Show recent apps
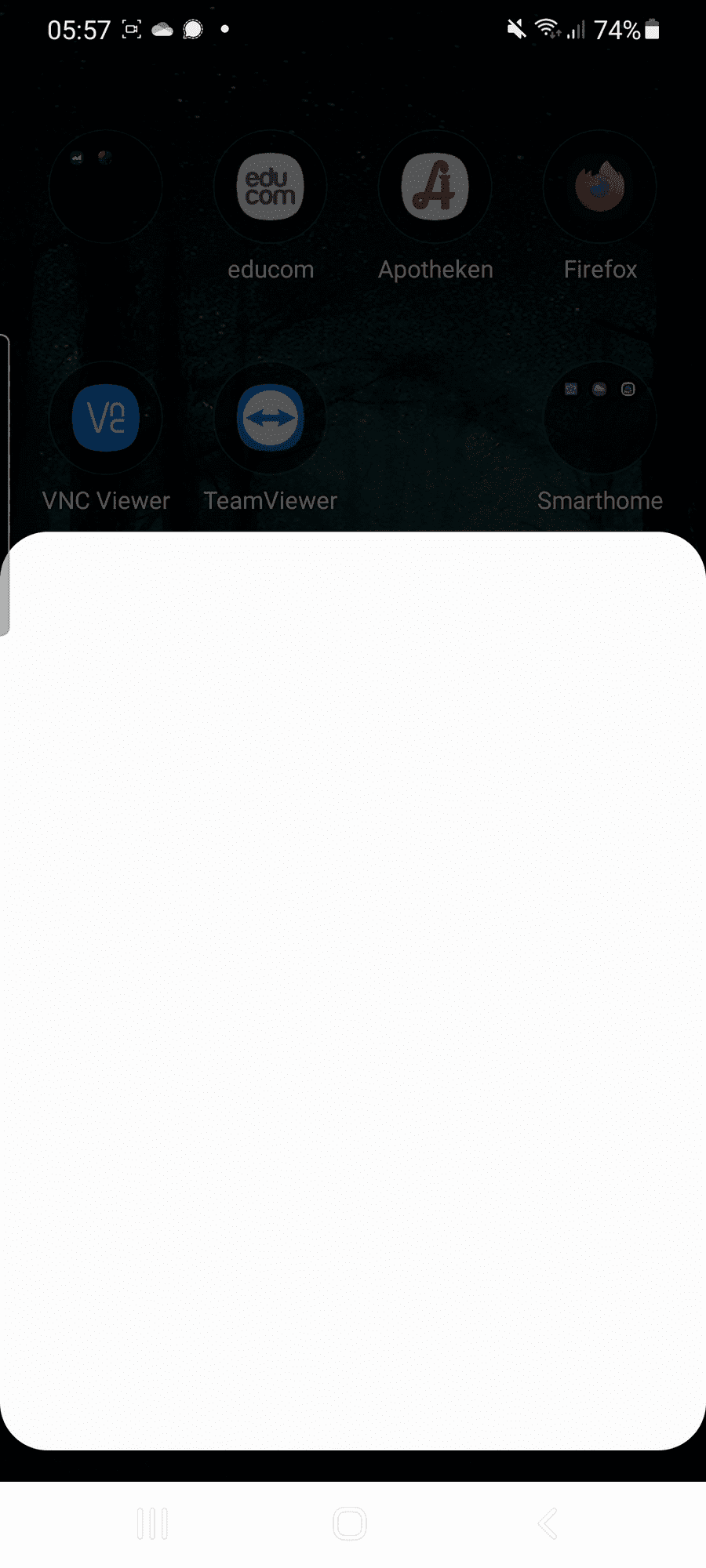Image resolution: width=706 pixels, height=1568 pixels. 152,1523
